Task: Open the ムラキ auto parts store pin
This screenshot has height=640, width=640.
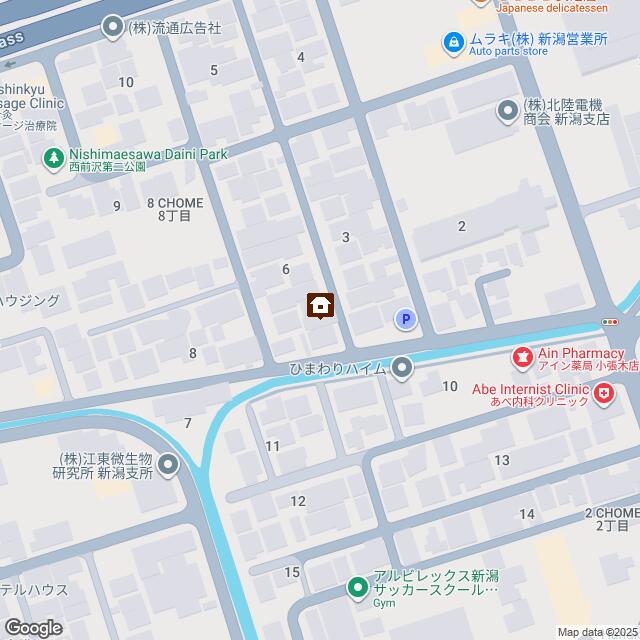Action: pyautogui.click(x=454, y=42)
